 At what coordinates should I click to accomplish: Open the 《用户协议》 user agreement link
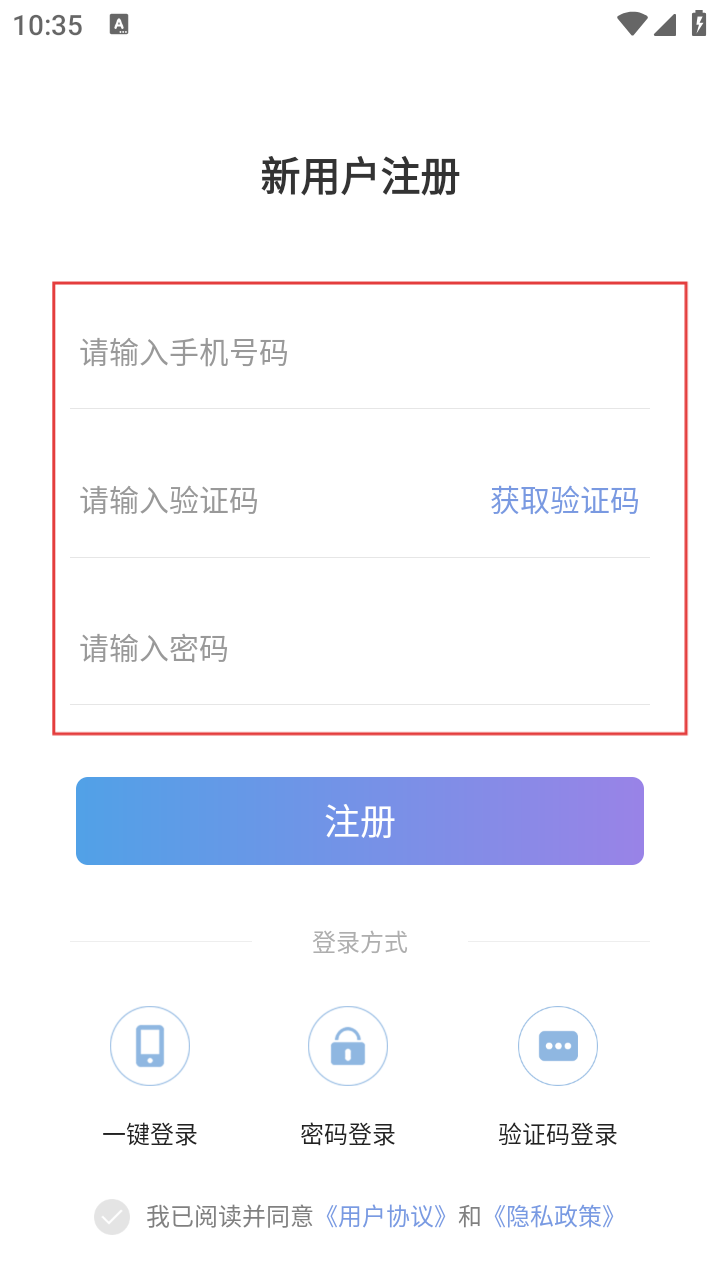click(x=386, y=1217)
